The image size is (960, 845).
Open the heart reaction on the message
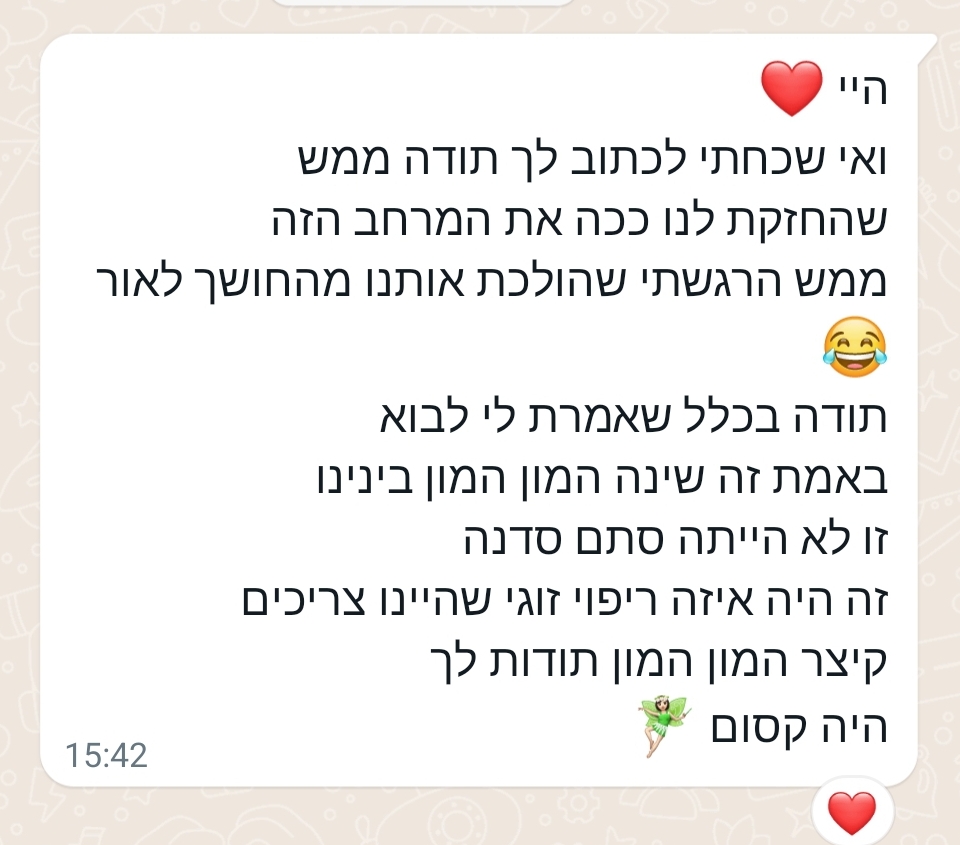(x=852, y=811)
